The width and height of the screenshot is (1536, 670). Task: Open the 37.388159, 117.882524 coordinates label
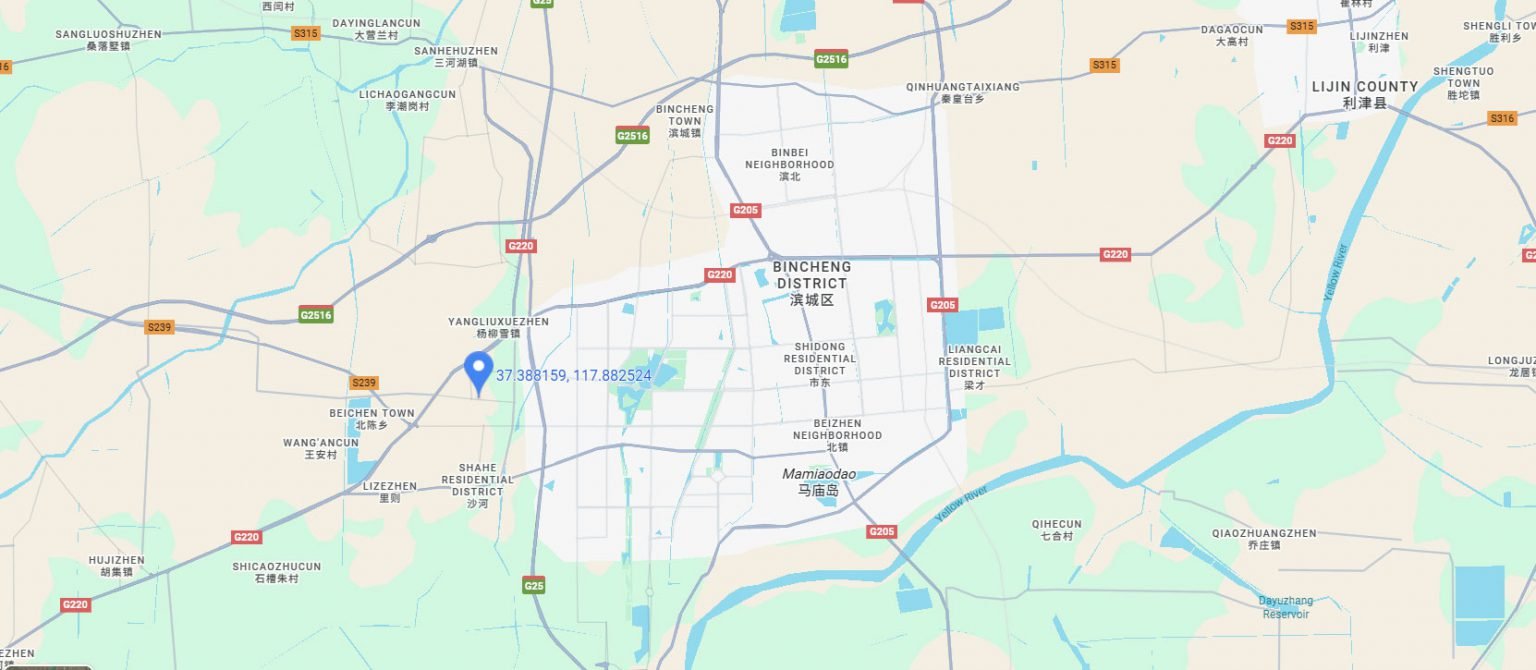coord(574,376)
